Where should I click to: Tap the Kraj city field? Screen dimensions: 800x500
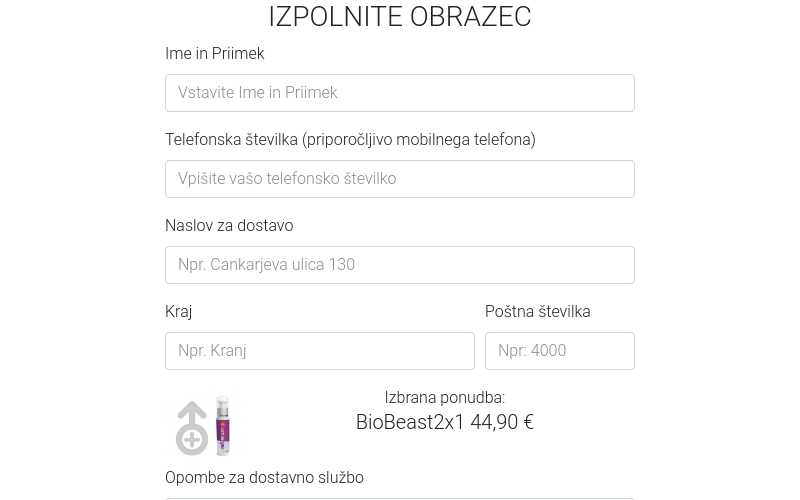click(319, 351)
